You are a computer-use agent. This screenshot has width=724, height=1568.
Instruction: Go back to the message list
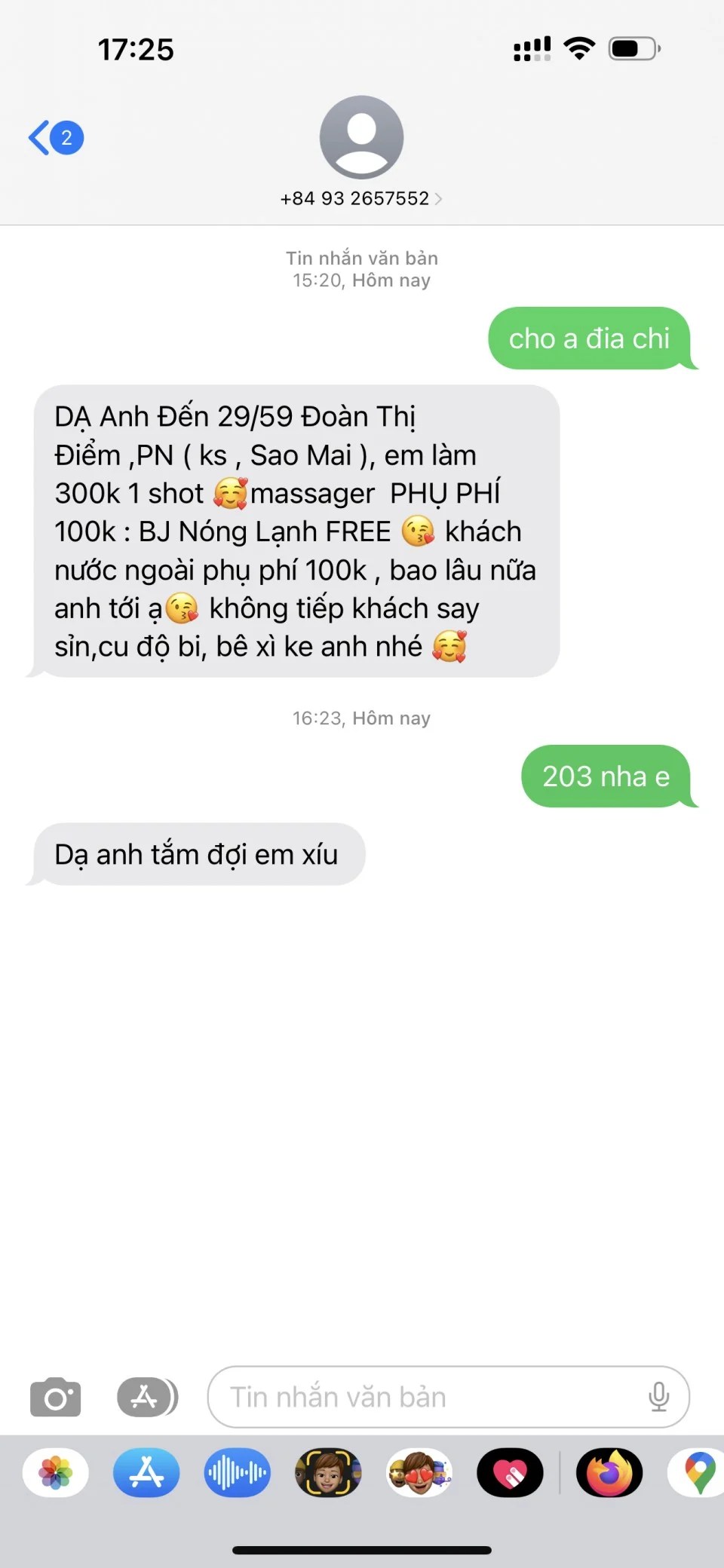pos(54,138)
